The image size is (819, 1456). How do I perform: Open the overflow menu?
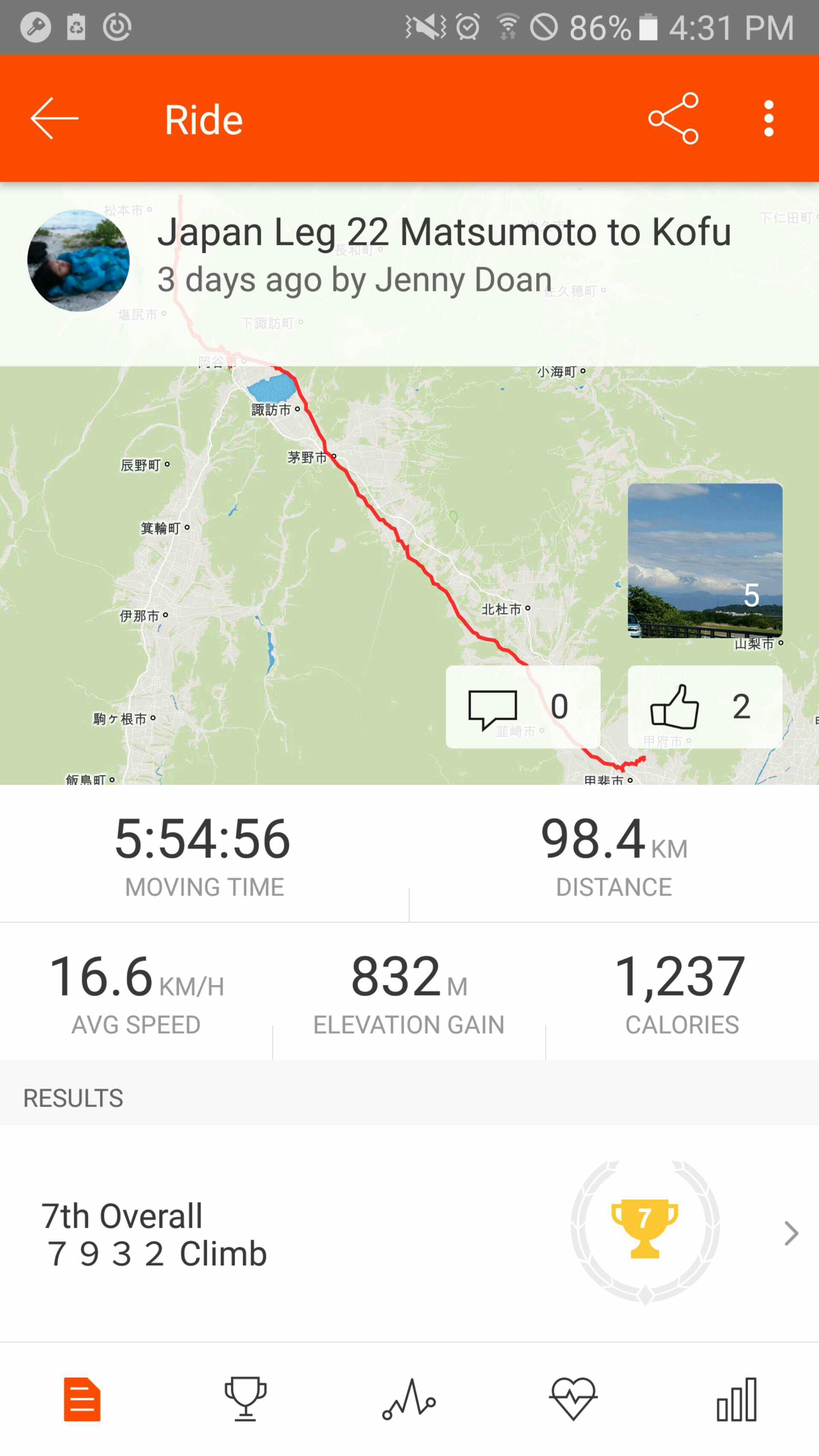pyautogui.click(x=768, y=119)
